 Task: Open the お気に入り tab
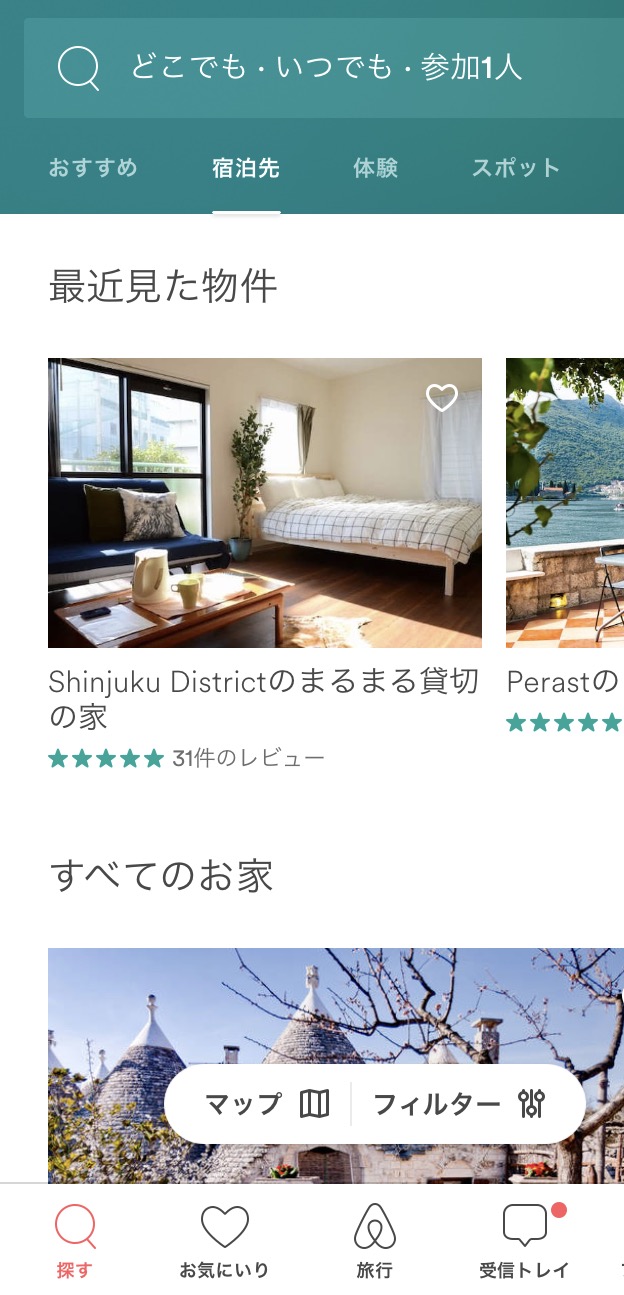pos(224,1242)
